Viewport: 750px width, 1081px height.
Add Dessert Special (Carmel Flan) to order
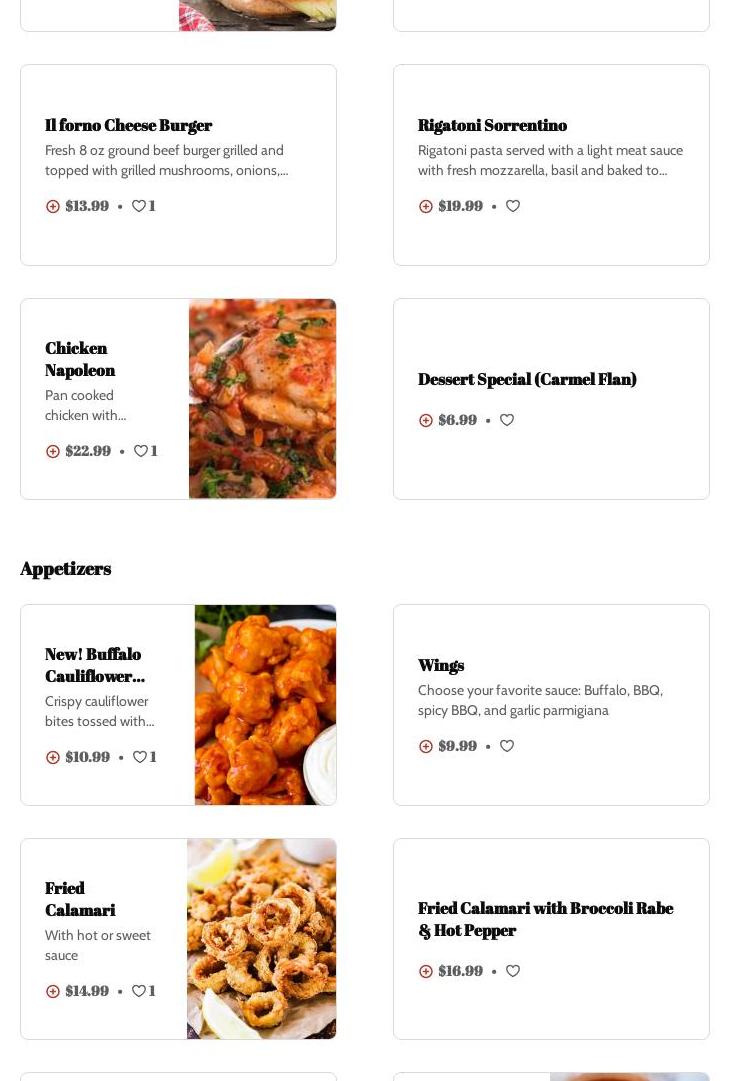426,420
